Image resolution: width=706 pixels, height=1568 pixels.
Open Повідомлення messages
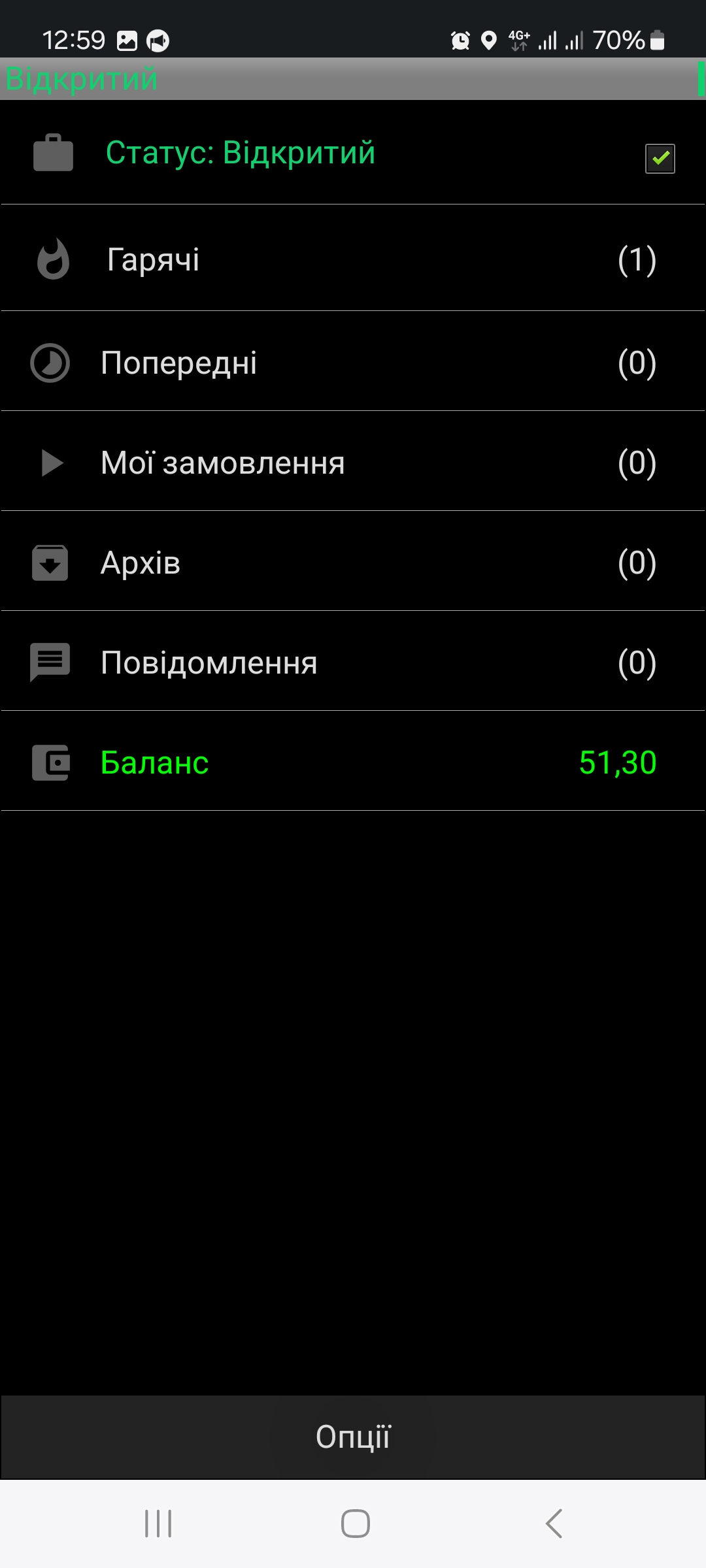(353, 662)
